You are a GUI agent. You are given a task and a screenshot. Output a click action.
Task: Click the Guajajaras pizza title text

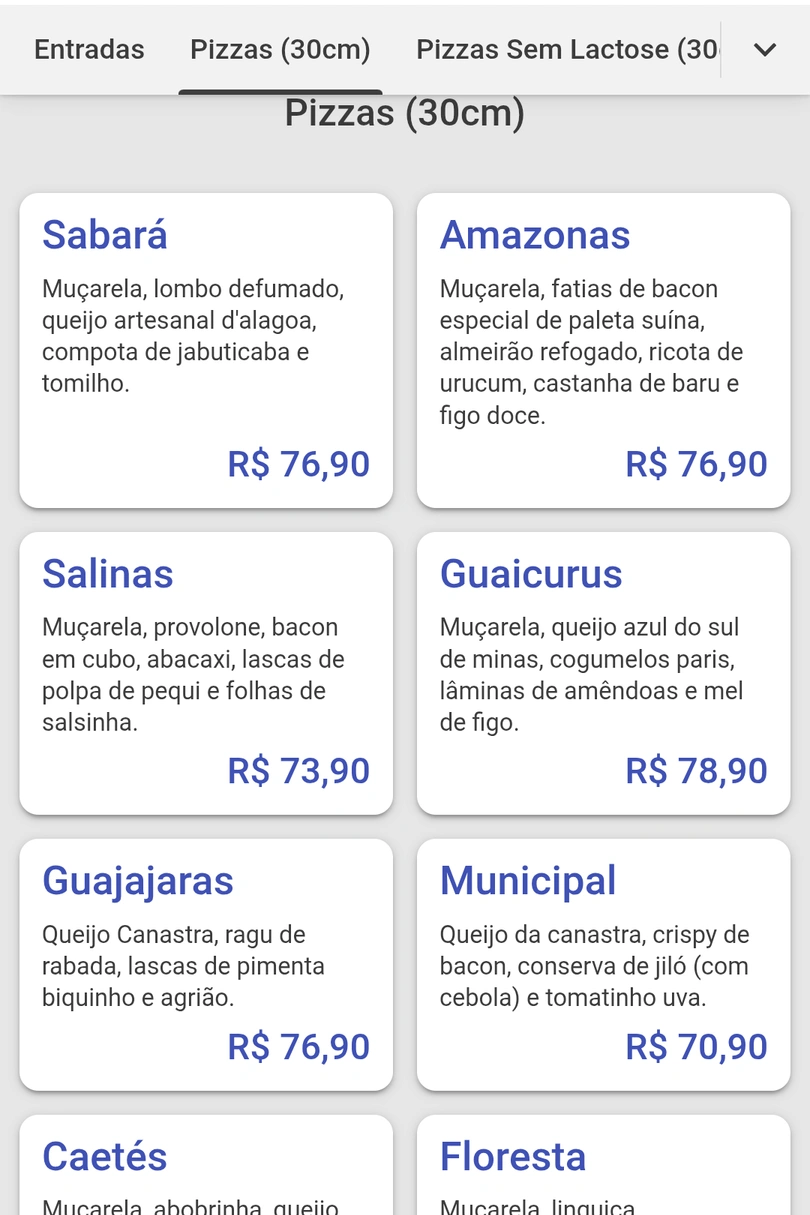click(x=137, y=881)
